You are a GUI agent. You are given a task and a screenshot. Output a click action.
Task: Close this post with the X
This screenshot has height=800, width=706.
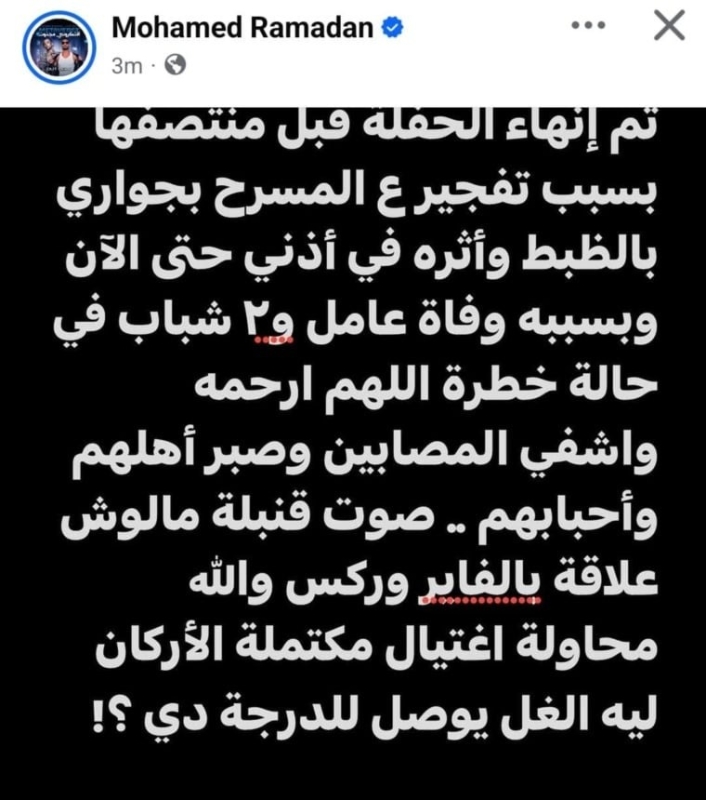(x=668, y=29)
